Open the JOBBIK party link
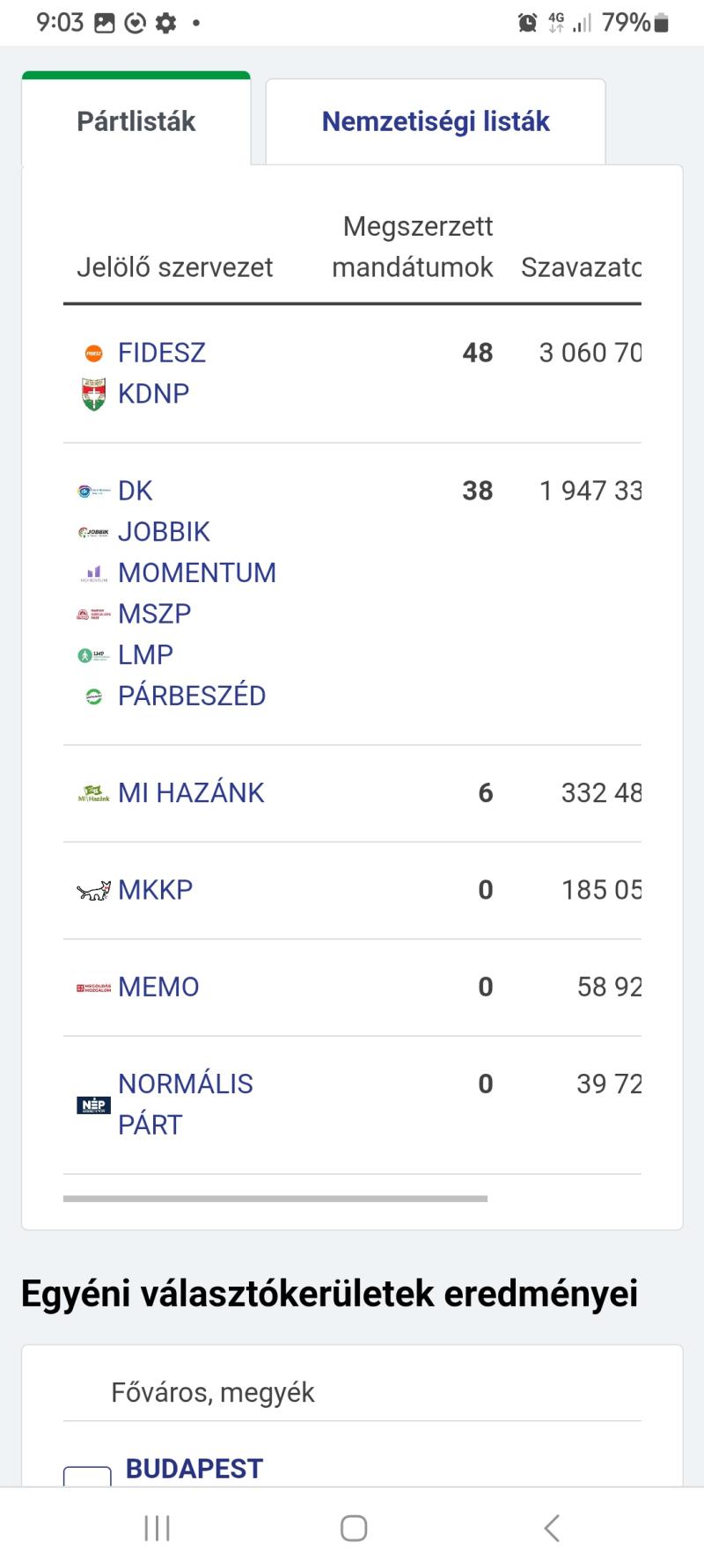Viewport: 704px width, 1568px height. click(165, 531)
